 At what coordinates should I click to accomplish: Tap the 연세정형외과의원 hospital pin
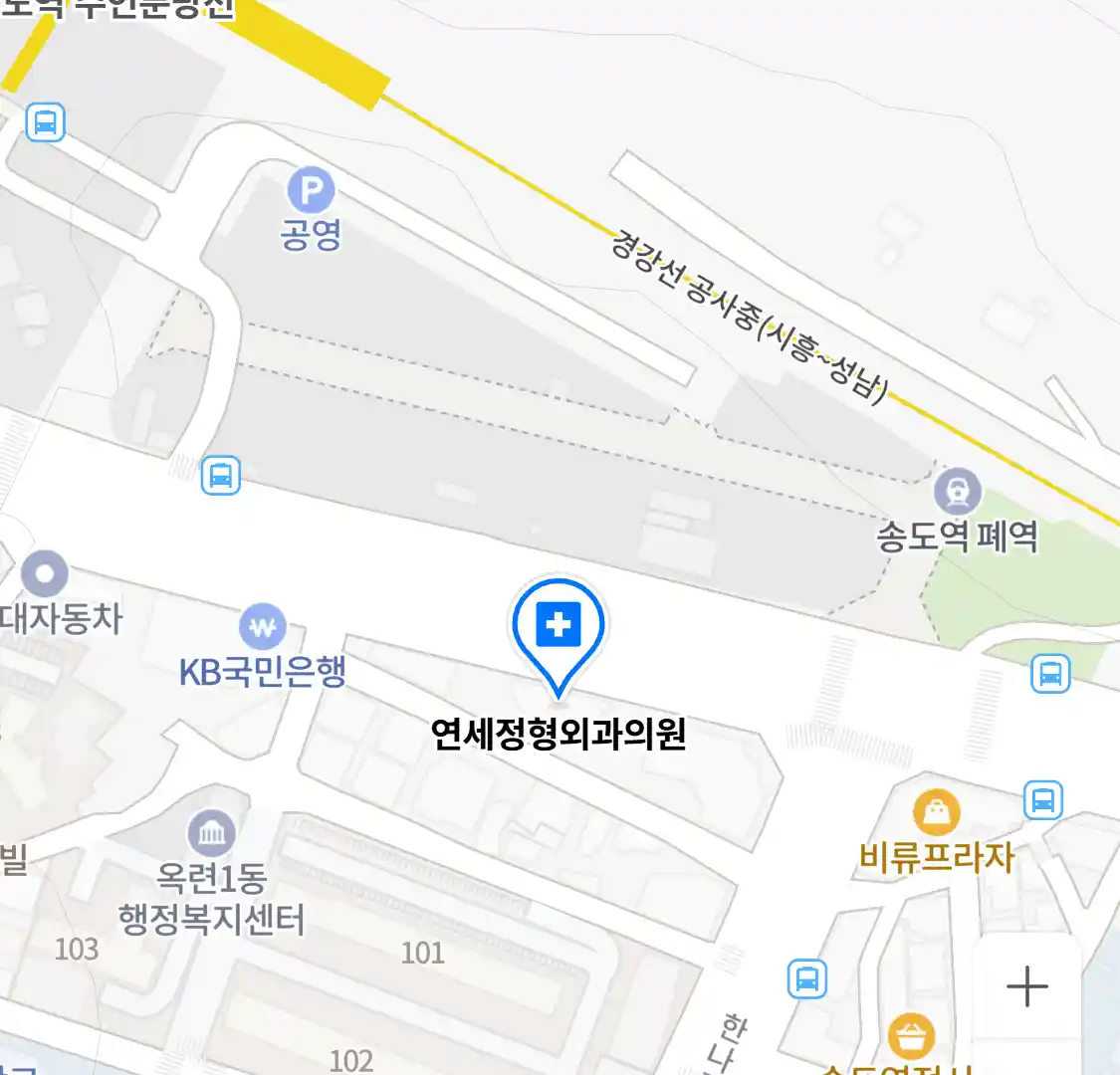coord(559,627)
